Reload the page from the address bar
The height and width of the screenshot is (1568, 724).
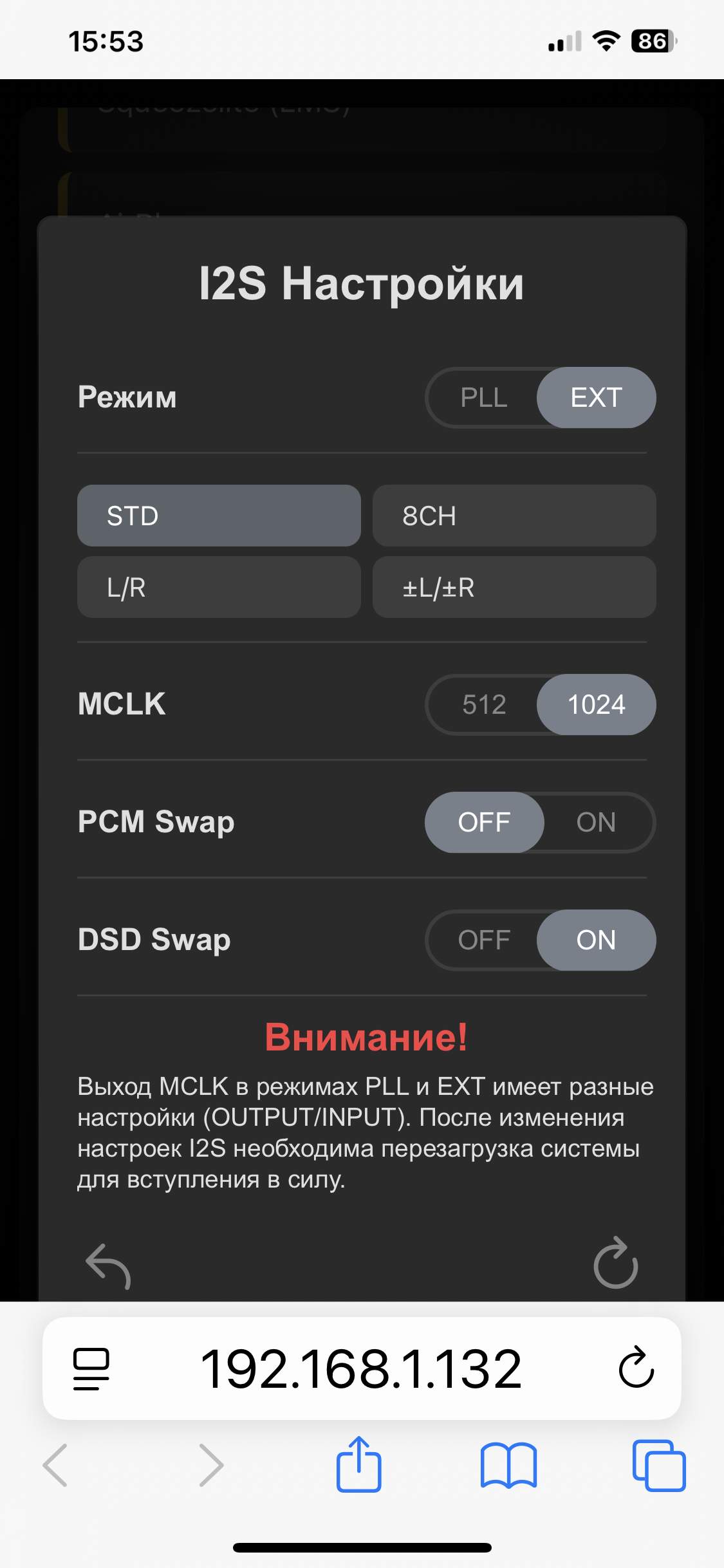click(x=636, y=1367)
